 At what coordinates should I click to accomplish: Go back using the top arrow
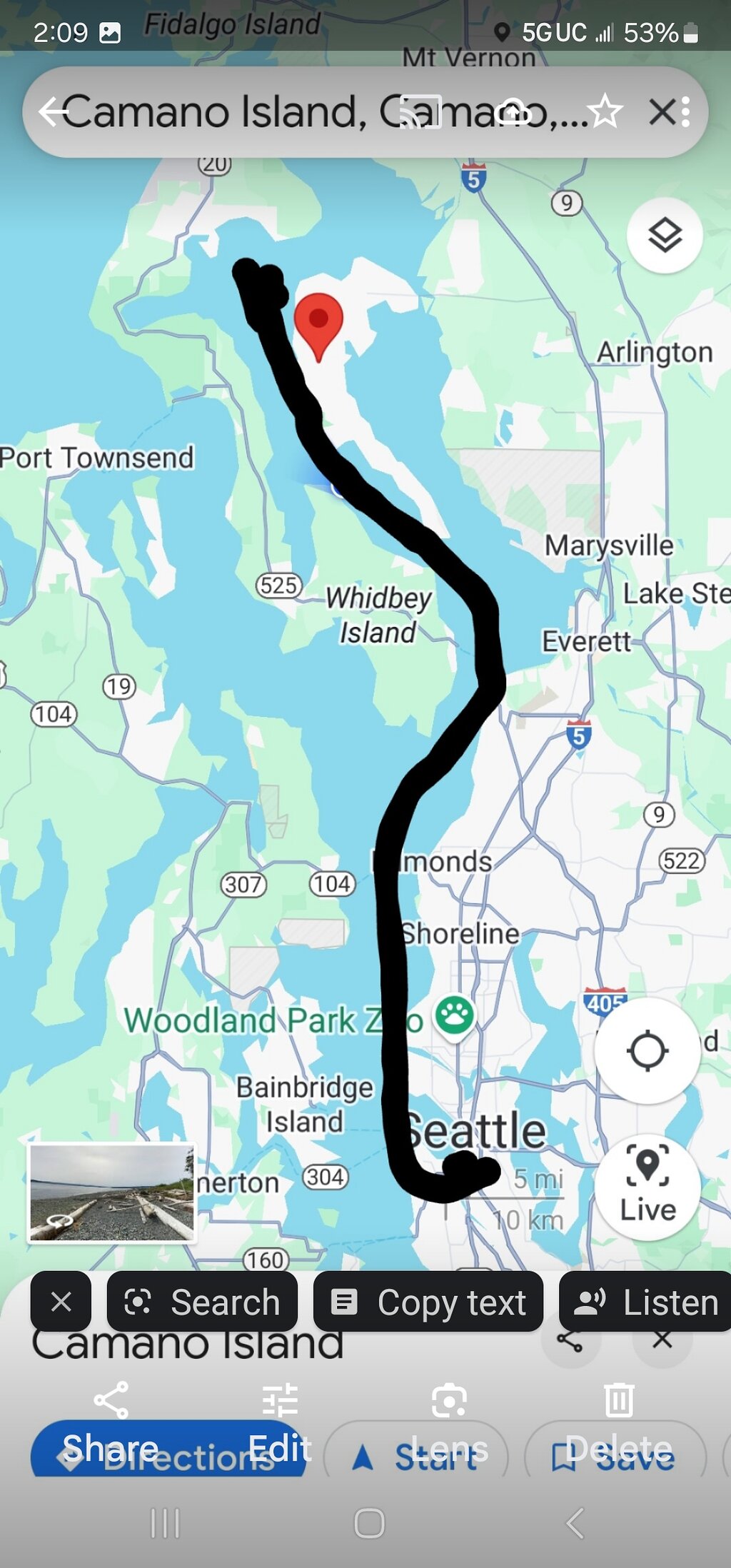(53, 111)
